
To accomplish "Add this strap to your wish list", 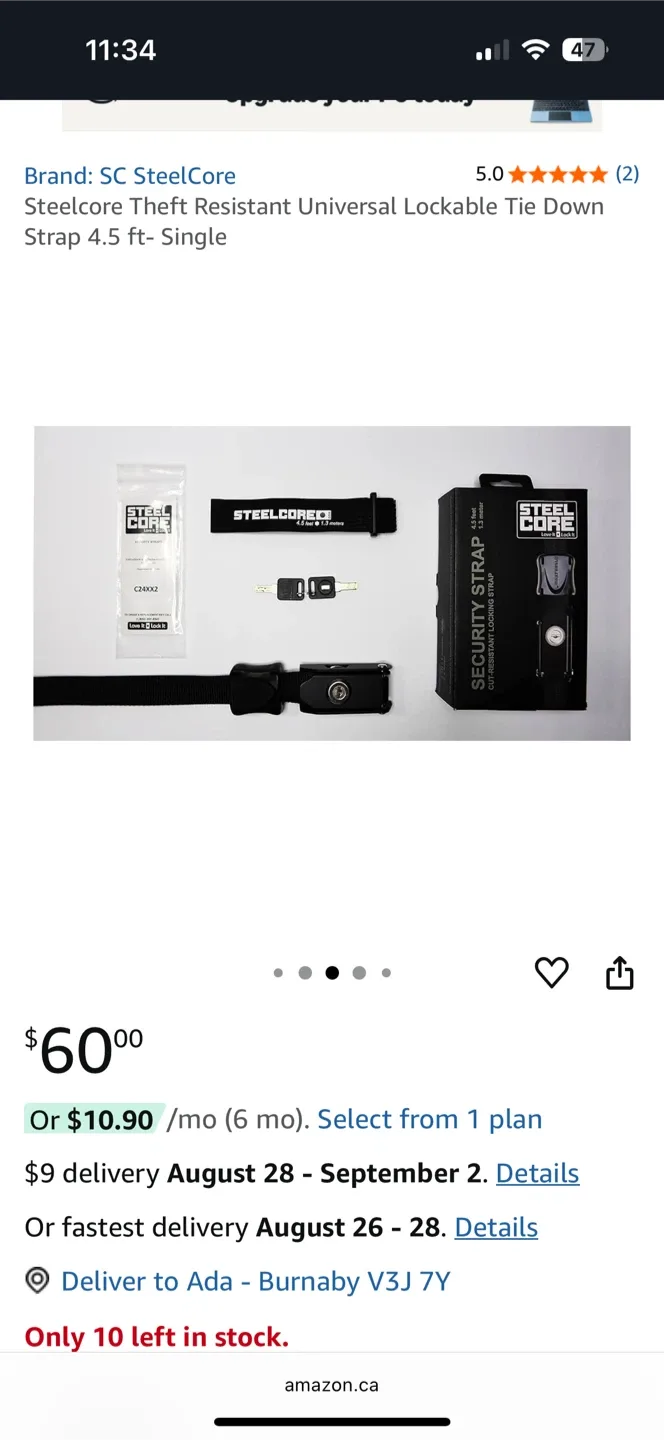I will click(551, 972).
